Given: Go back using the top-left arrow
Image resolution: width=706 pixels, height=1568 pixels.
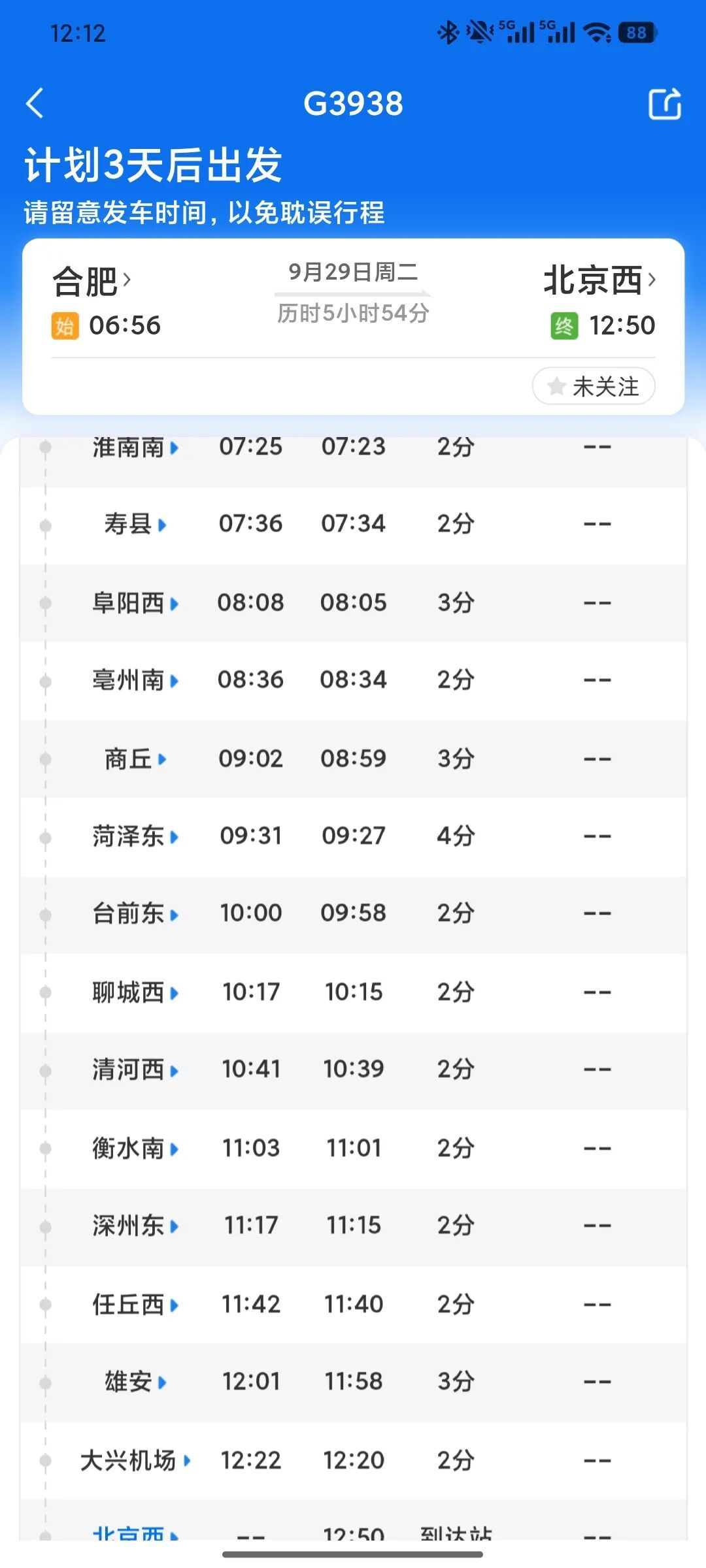Looking at the screenshot, I should tap(35, 103).
